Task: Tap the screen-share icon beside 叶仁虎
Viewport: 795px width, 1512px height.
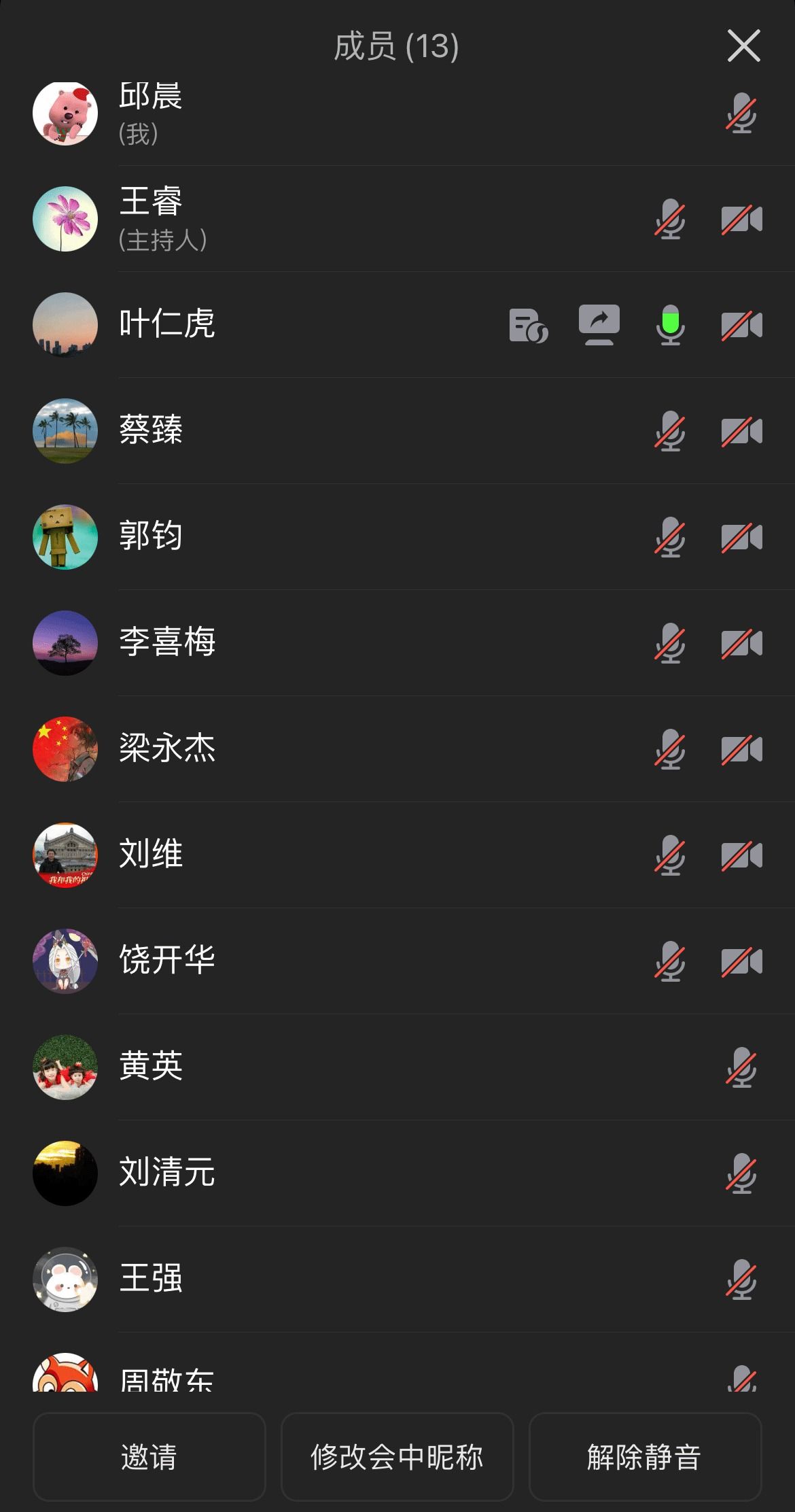Action: click(x=599, y=324)
